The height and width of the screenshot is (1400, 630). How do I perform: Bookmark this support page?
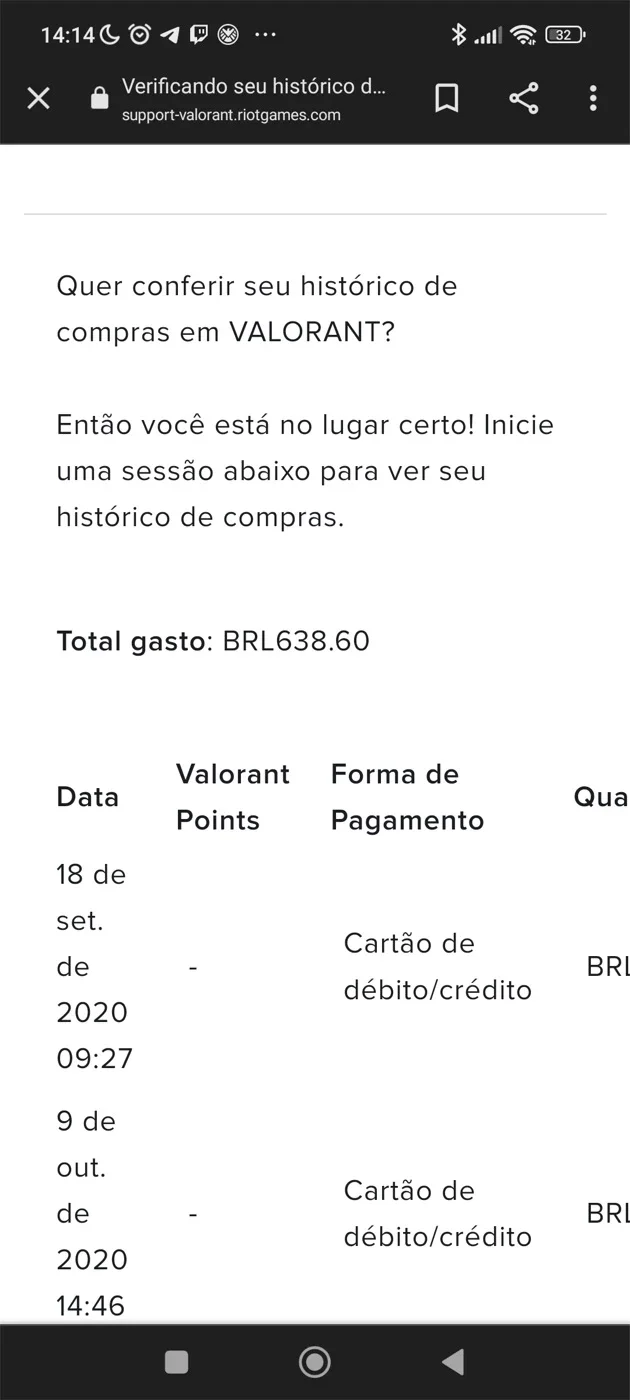click(447, 98)
